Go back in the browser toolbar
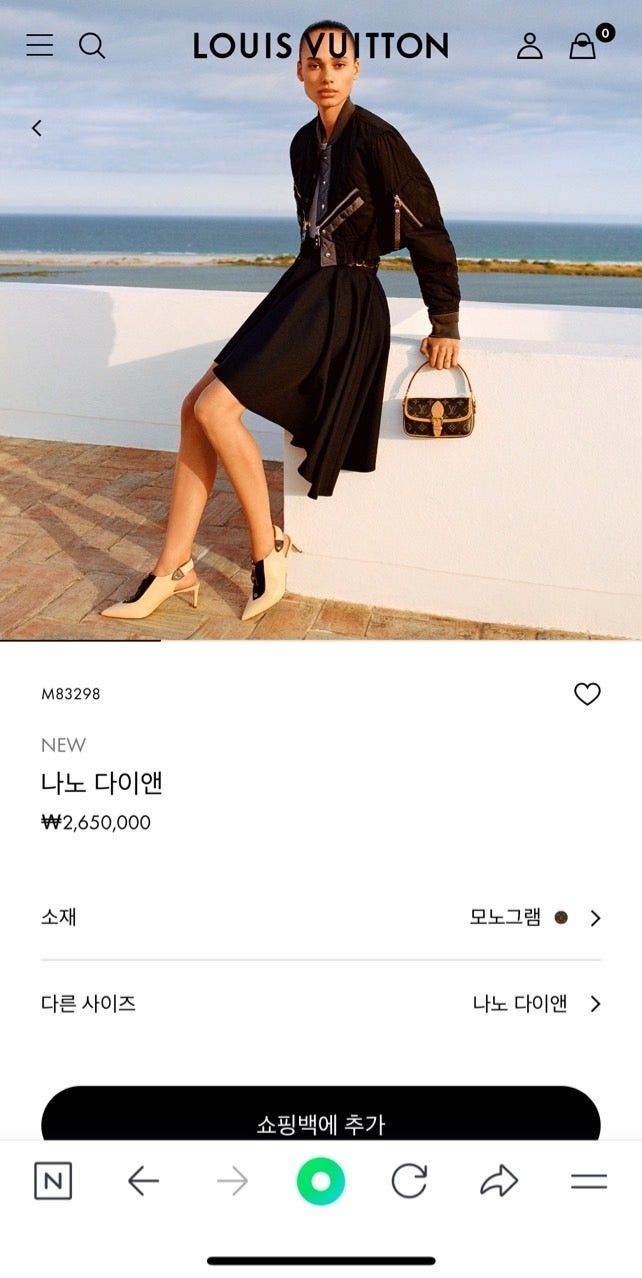Viewport: 642px width, 1278px height. [143, 1181]
